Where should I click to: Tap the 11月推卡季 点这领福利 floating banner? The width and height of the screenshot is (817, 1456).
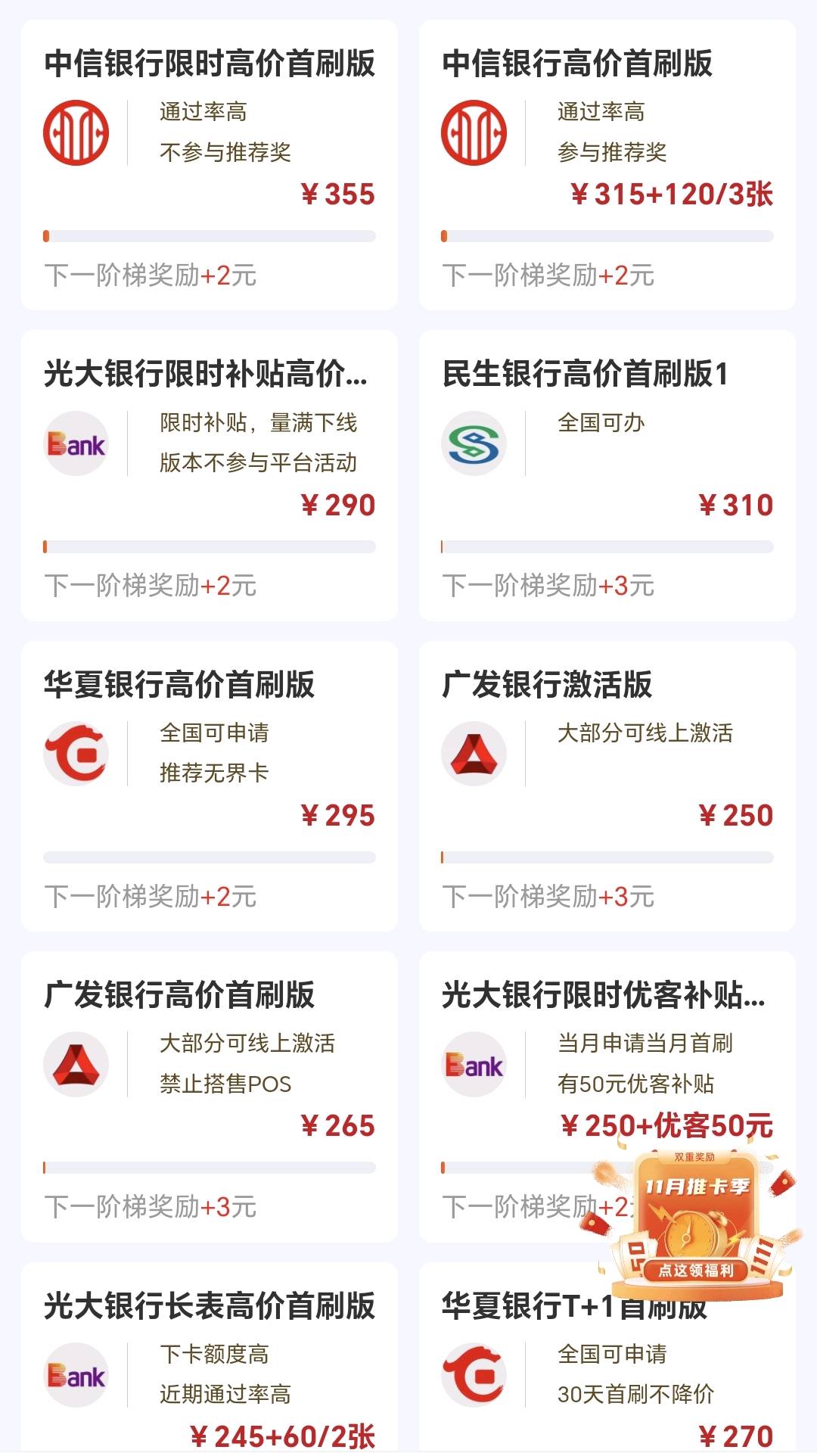tap(694, 1224)
